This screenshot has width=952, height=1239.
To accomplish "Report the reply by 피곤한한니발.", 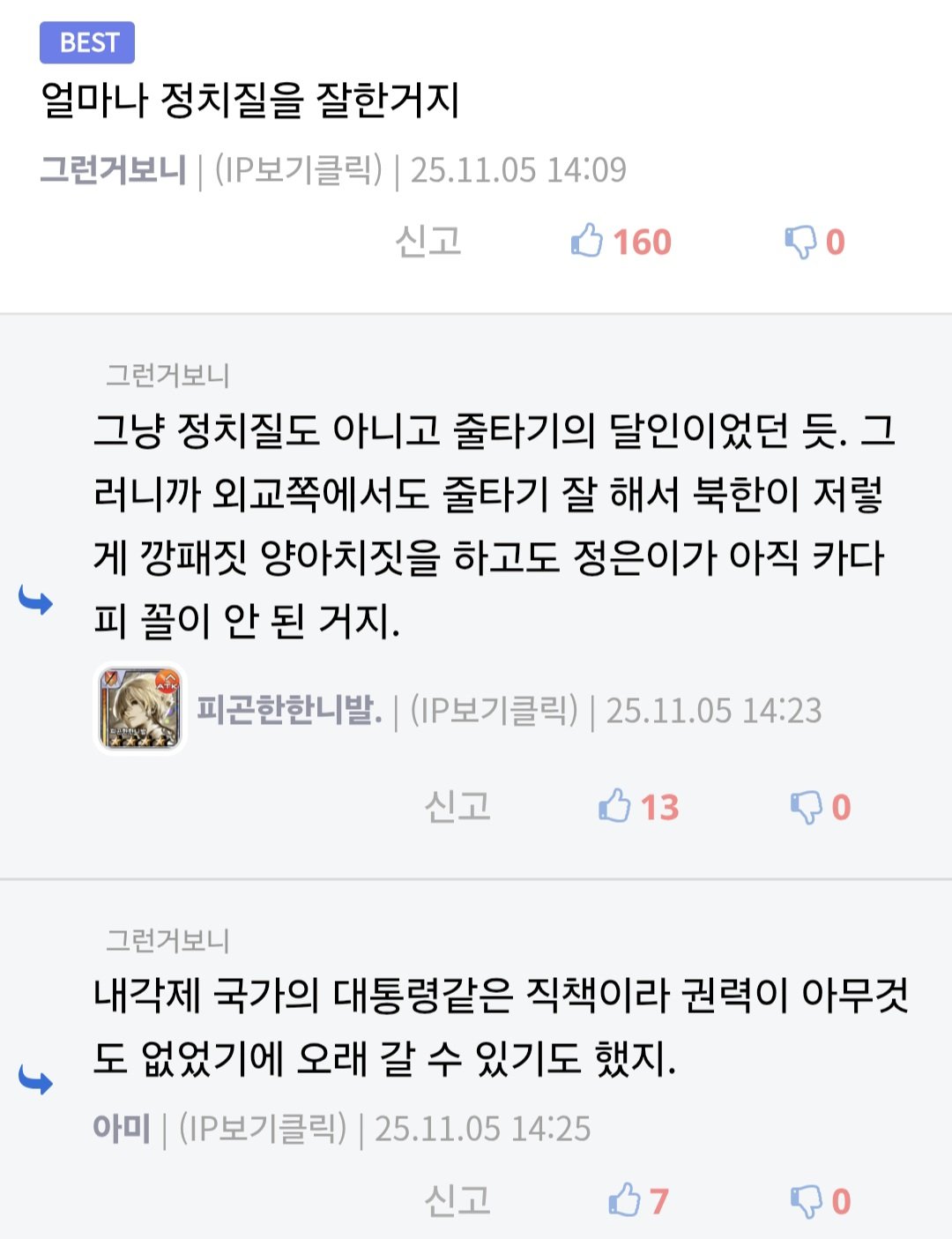I will pos(457,806).
